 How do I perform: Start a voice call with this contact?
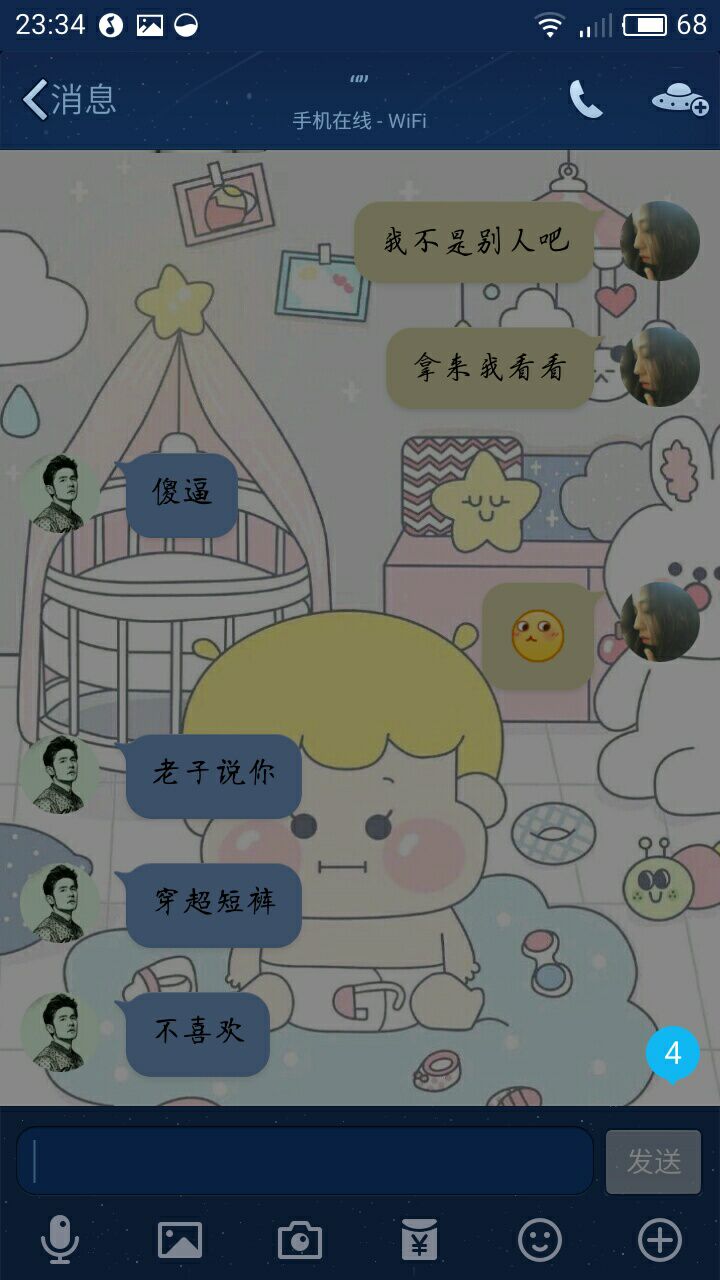click(x=586, y=99)
